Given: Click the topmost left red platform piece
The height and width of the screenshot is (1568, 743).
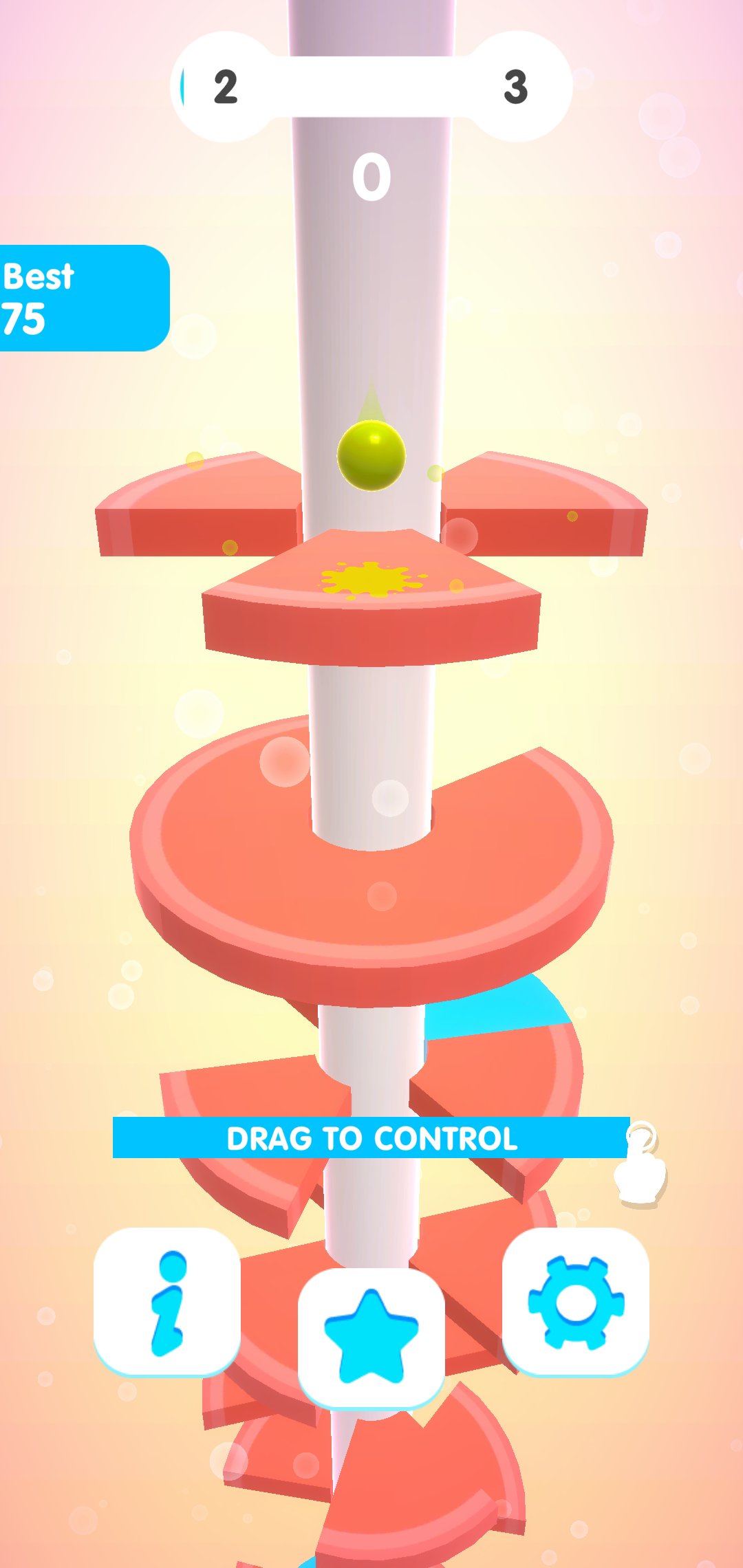Looking at the screenshot, I should (x=193, y=502).
